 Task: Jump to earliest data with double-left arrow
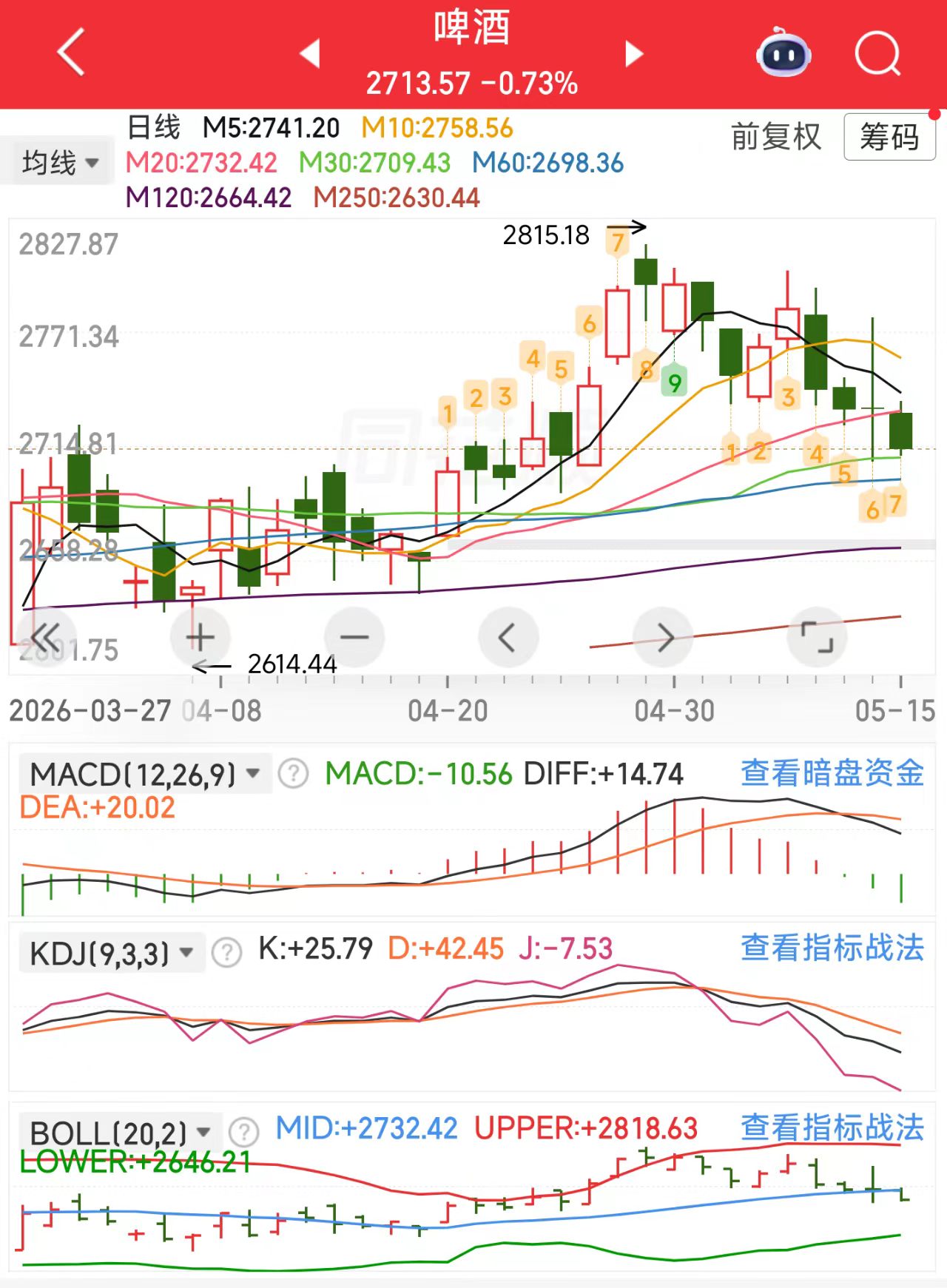(x=46, y=637)
